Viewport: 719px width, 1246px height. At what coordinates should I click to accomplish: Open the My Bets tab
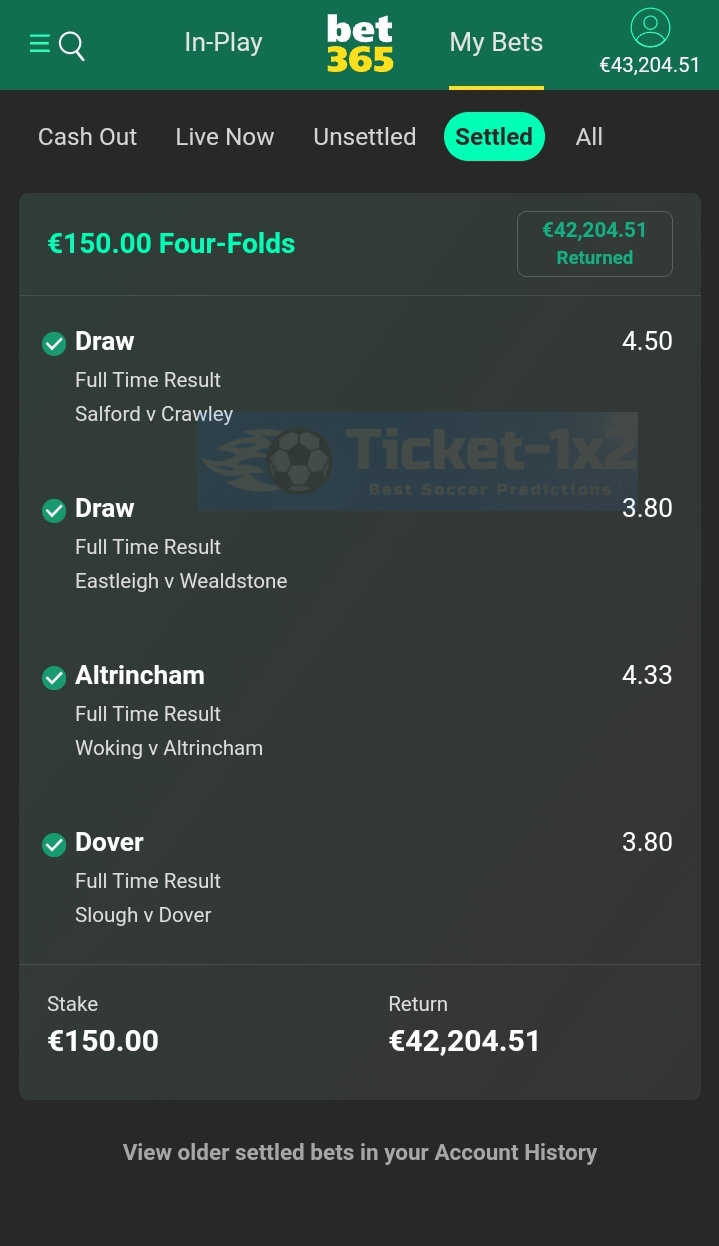(496, 42)
